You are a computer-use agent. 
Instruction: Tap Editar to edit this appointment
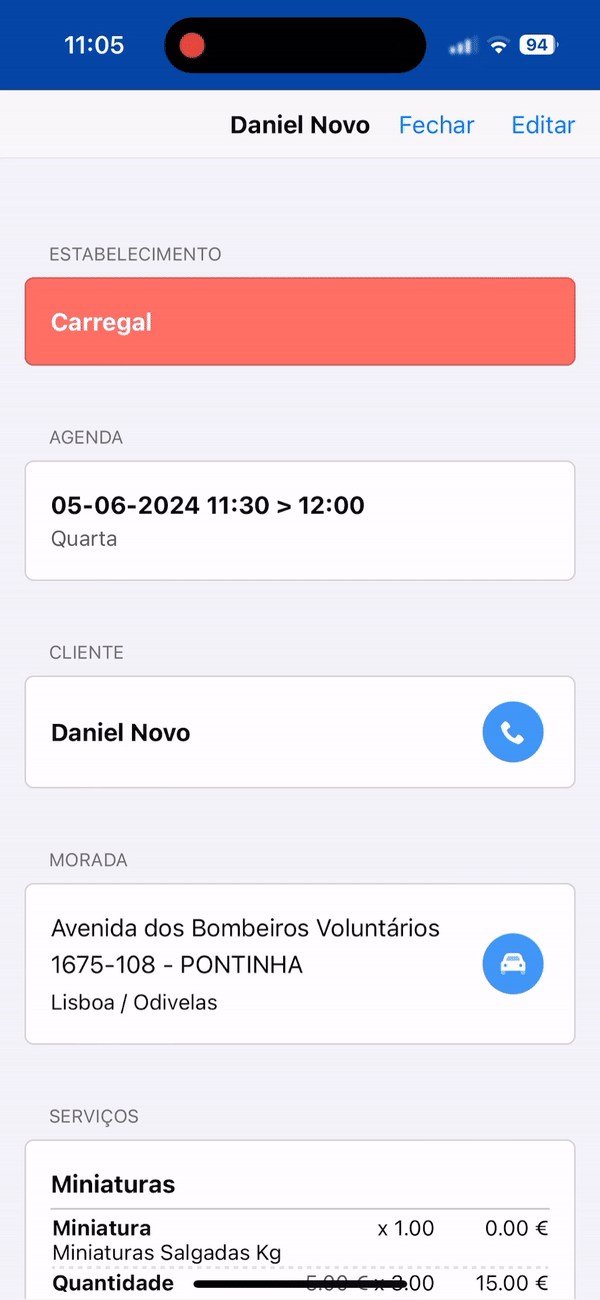(543, 125)
